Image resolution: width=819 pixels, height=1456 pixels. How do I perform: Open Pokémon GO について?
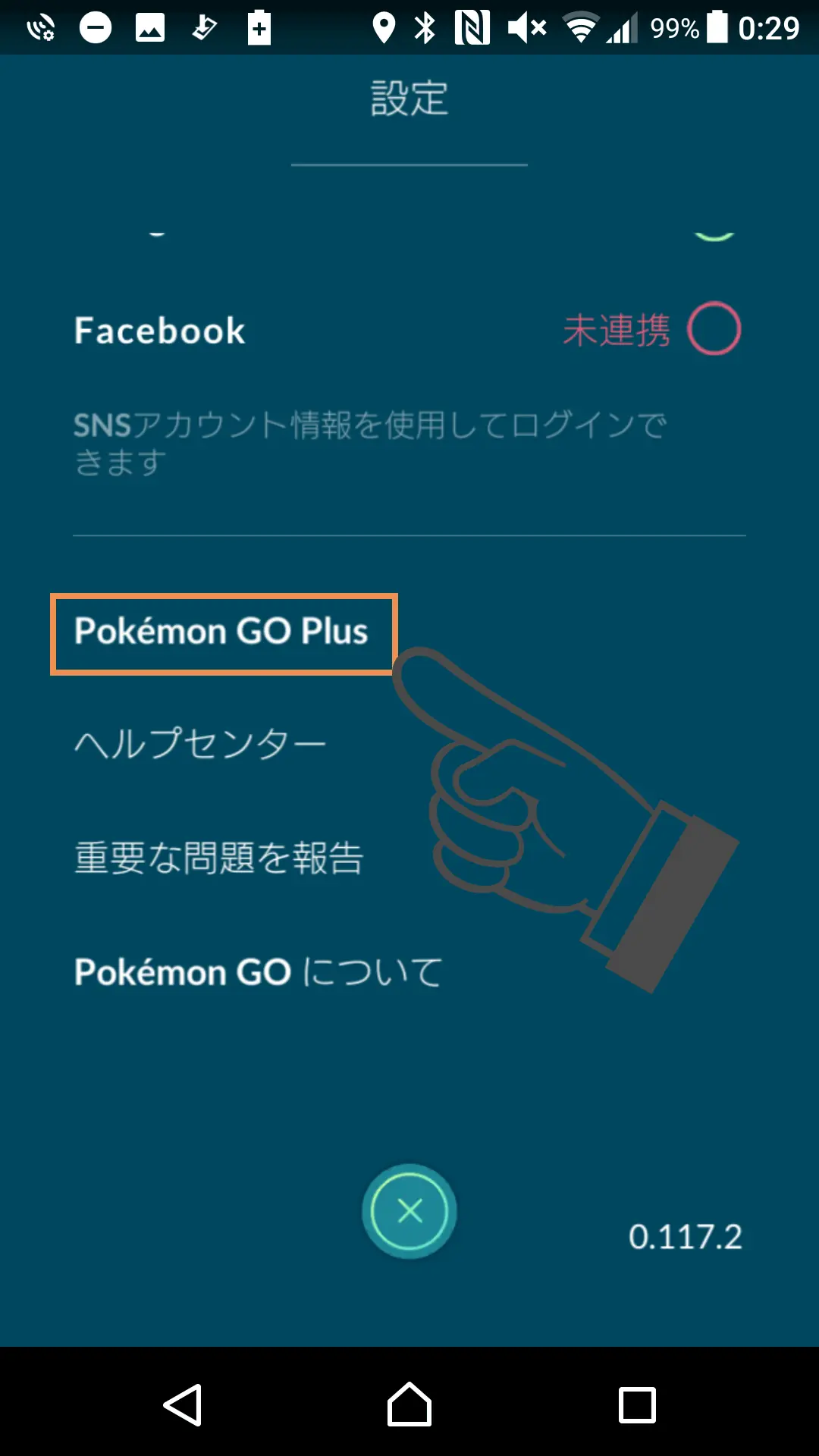259,972
